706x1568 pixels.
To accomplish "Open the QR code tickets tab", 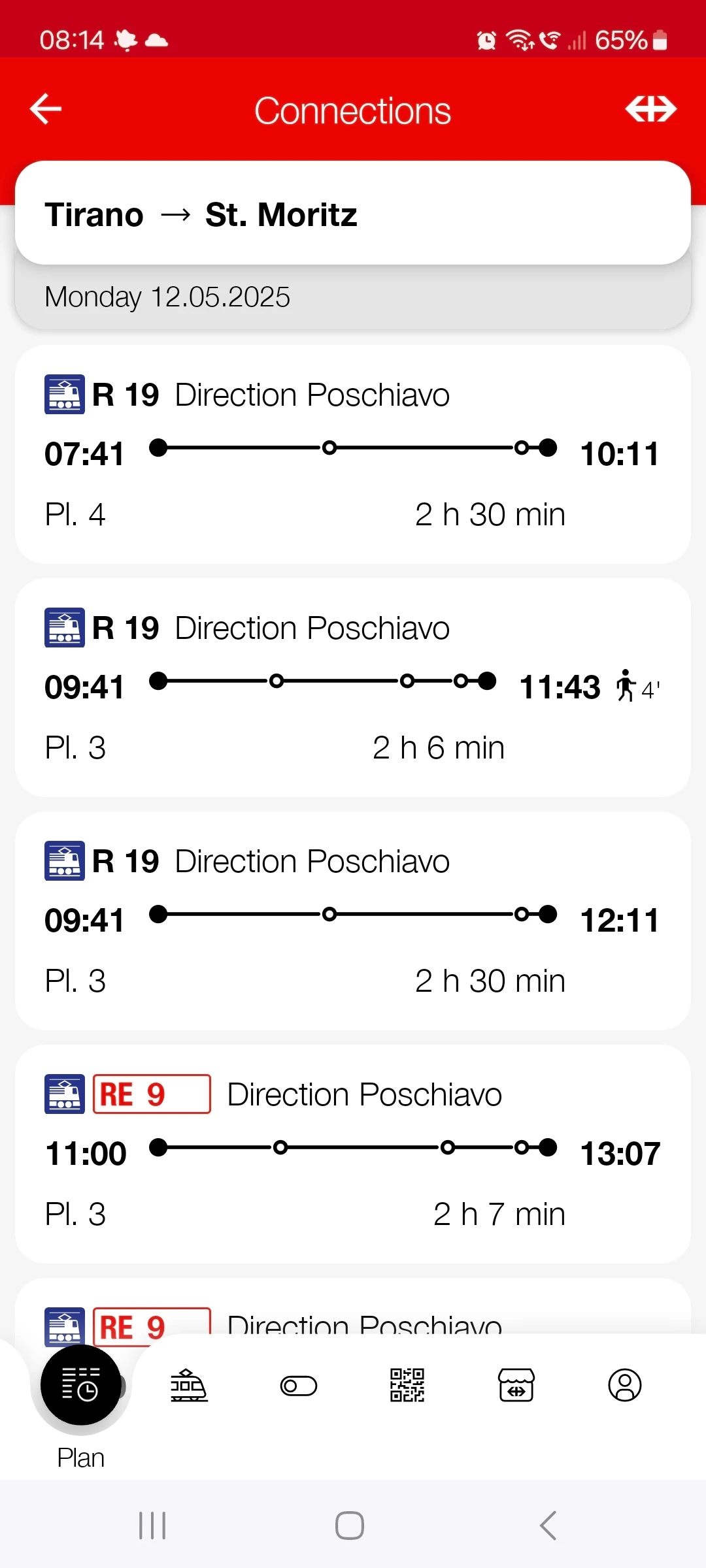I will coord(407,1385).
